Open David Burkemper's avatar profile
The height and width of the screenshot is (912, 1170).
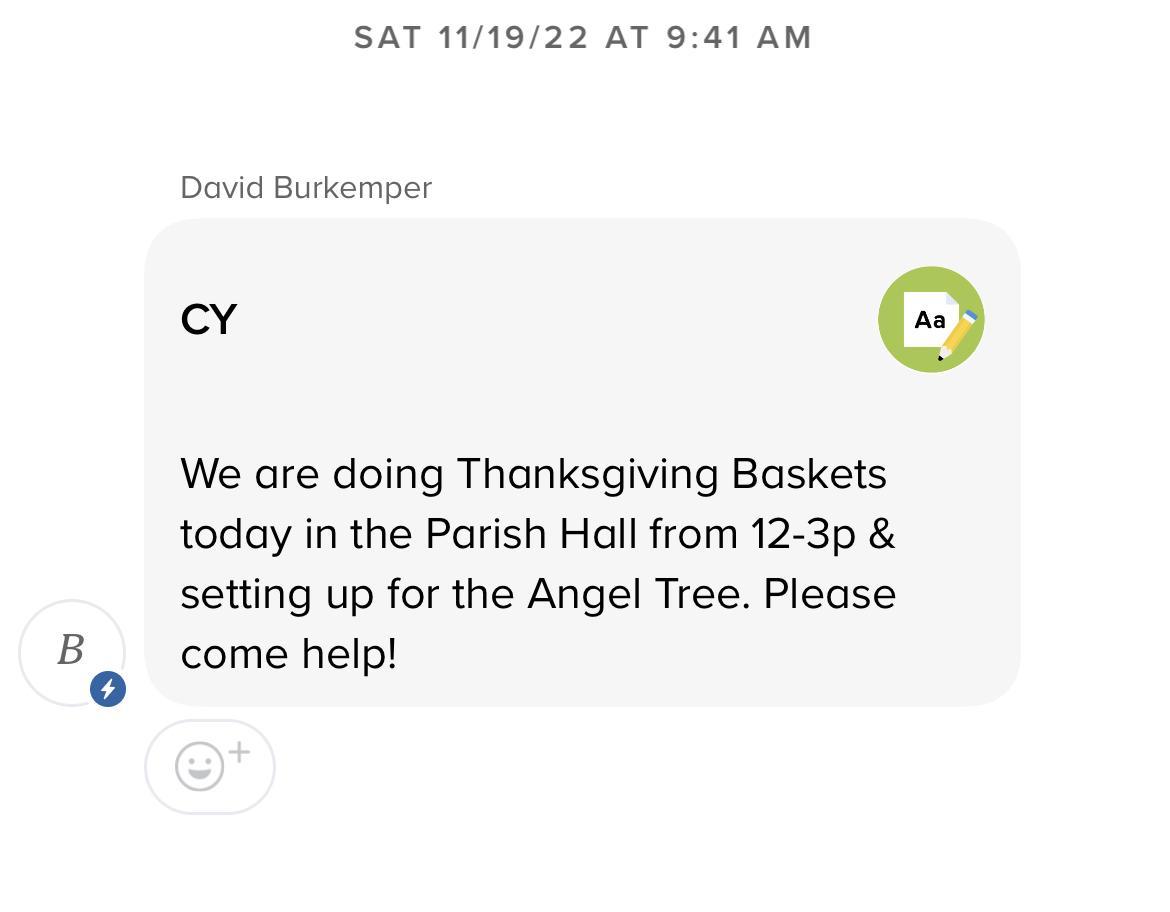point(72,652)
